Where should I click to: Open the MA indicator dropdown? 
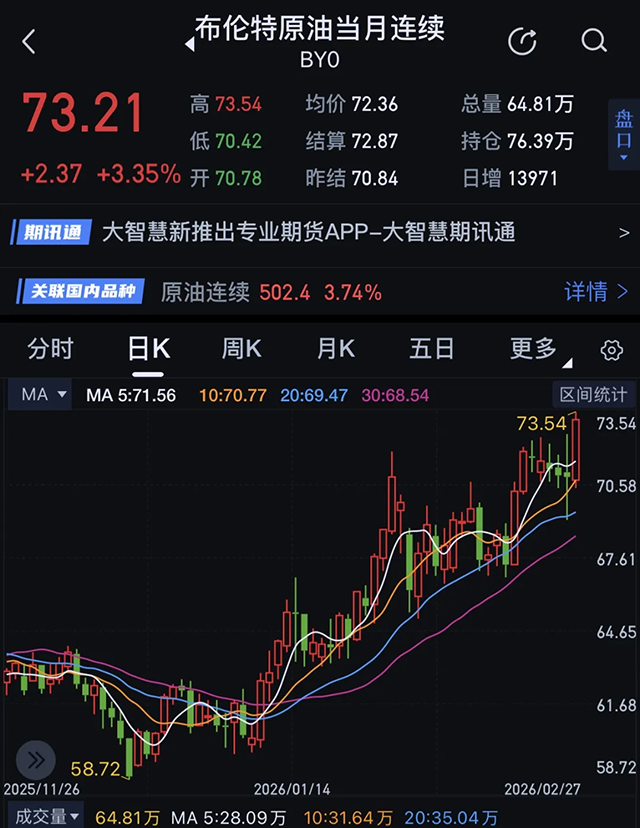tap(44, 395)
